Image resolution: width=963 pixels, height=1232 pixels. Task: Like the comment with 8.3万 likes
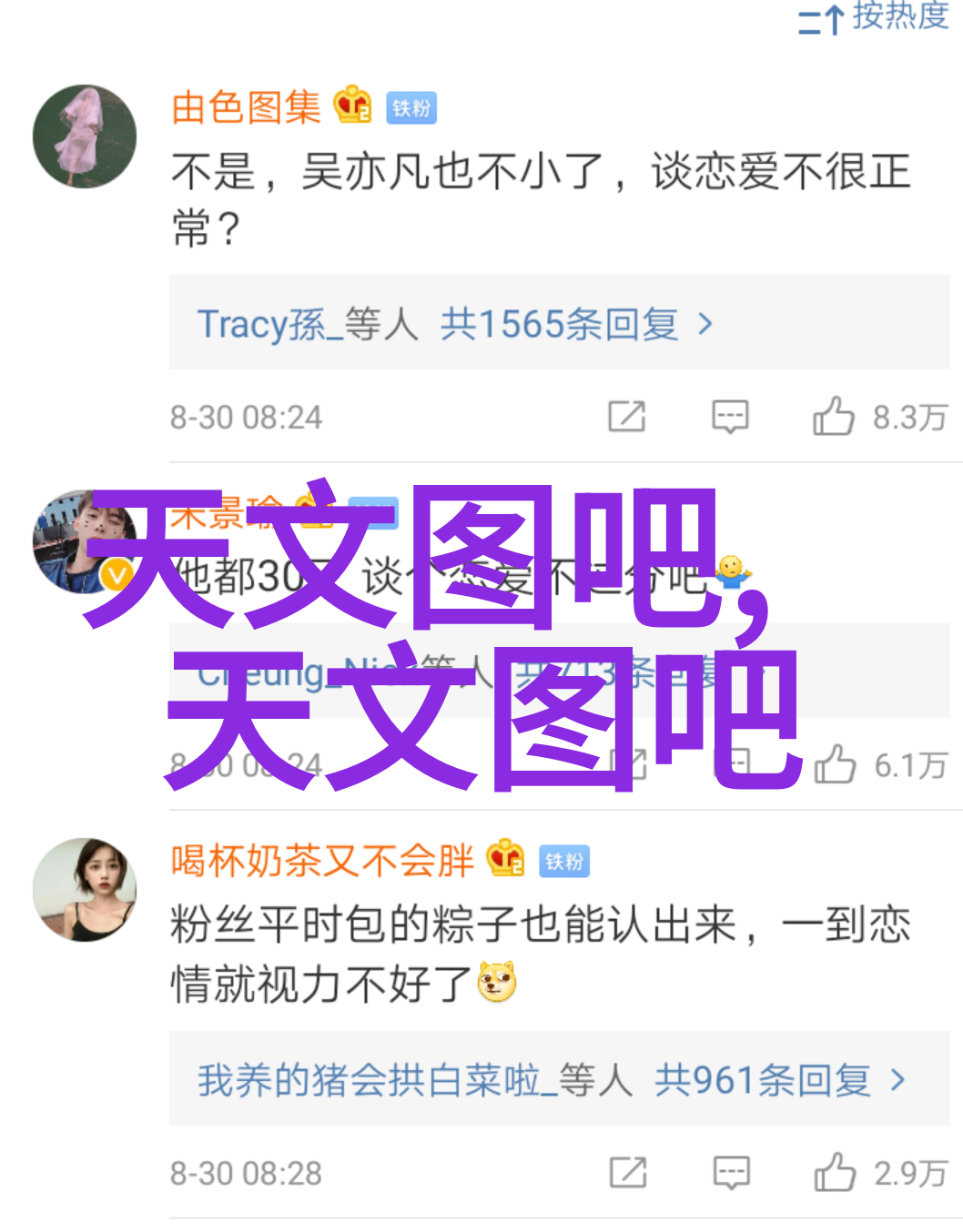click(834, 417)
